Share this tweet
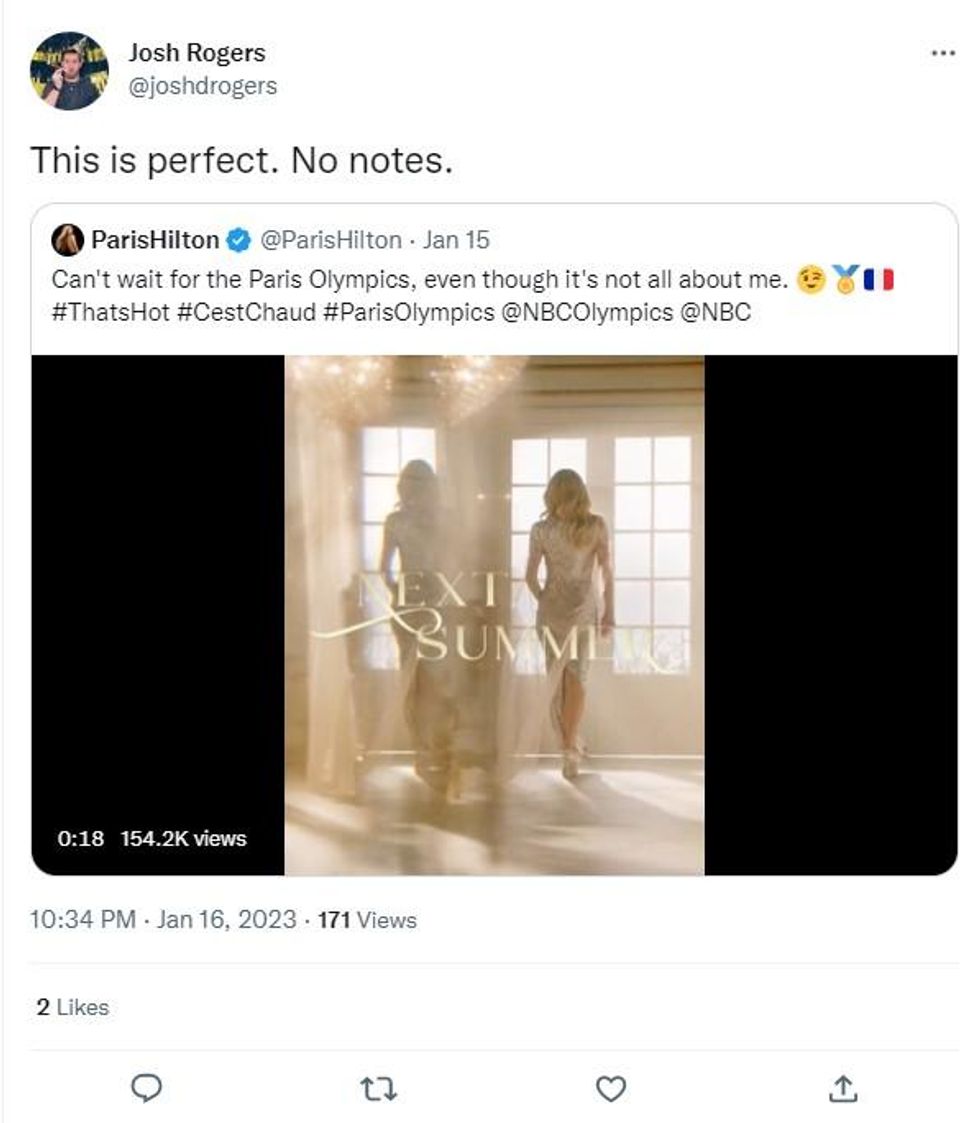Image resolution: width=980 pixels, height=1123 pixels. [x=842, y=1088]
